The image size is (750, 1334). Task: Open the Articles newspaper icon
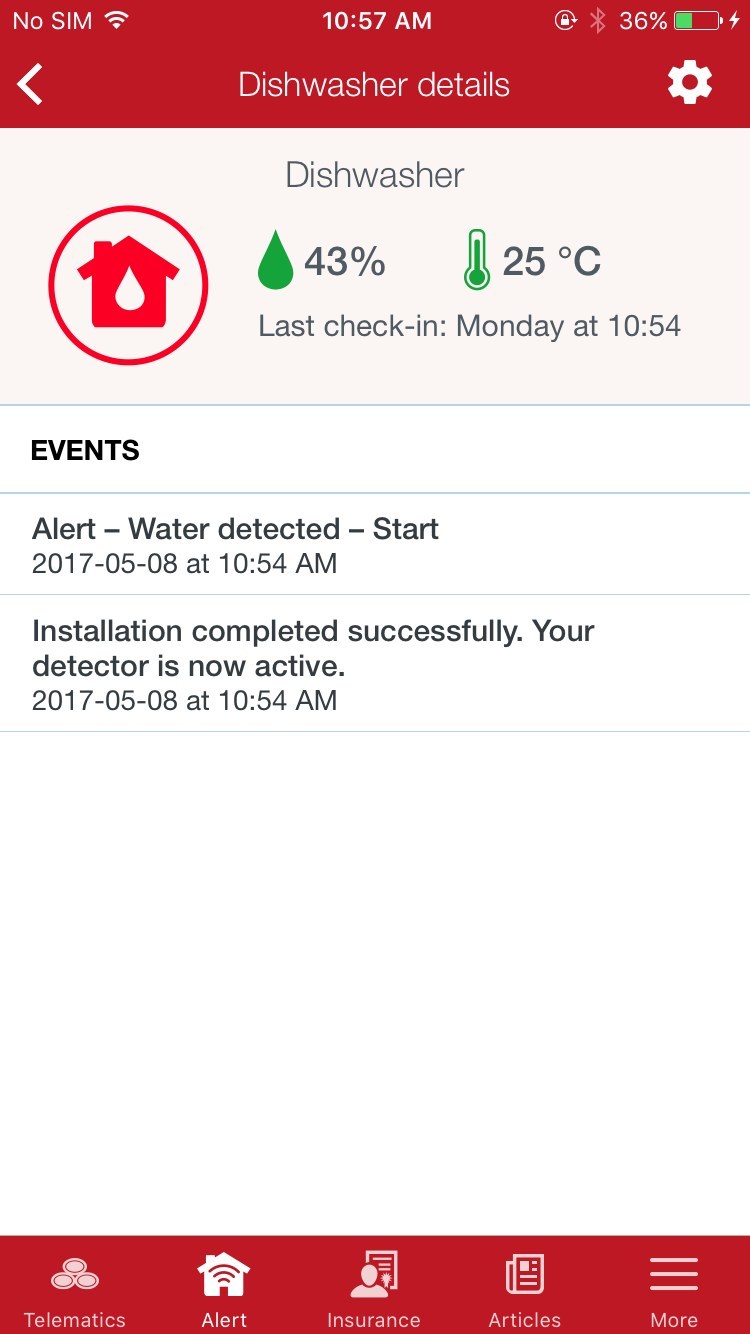[524, 1273]
